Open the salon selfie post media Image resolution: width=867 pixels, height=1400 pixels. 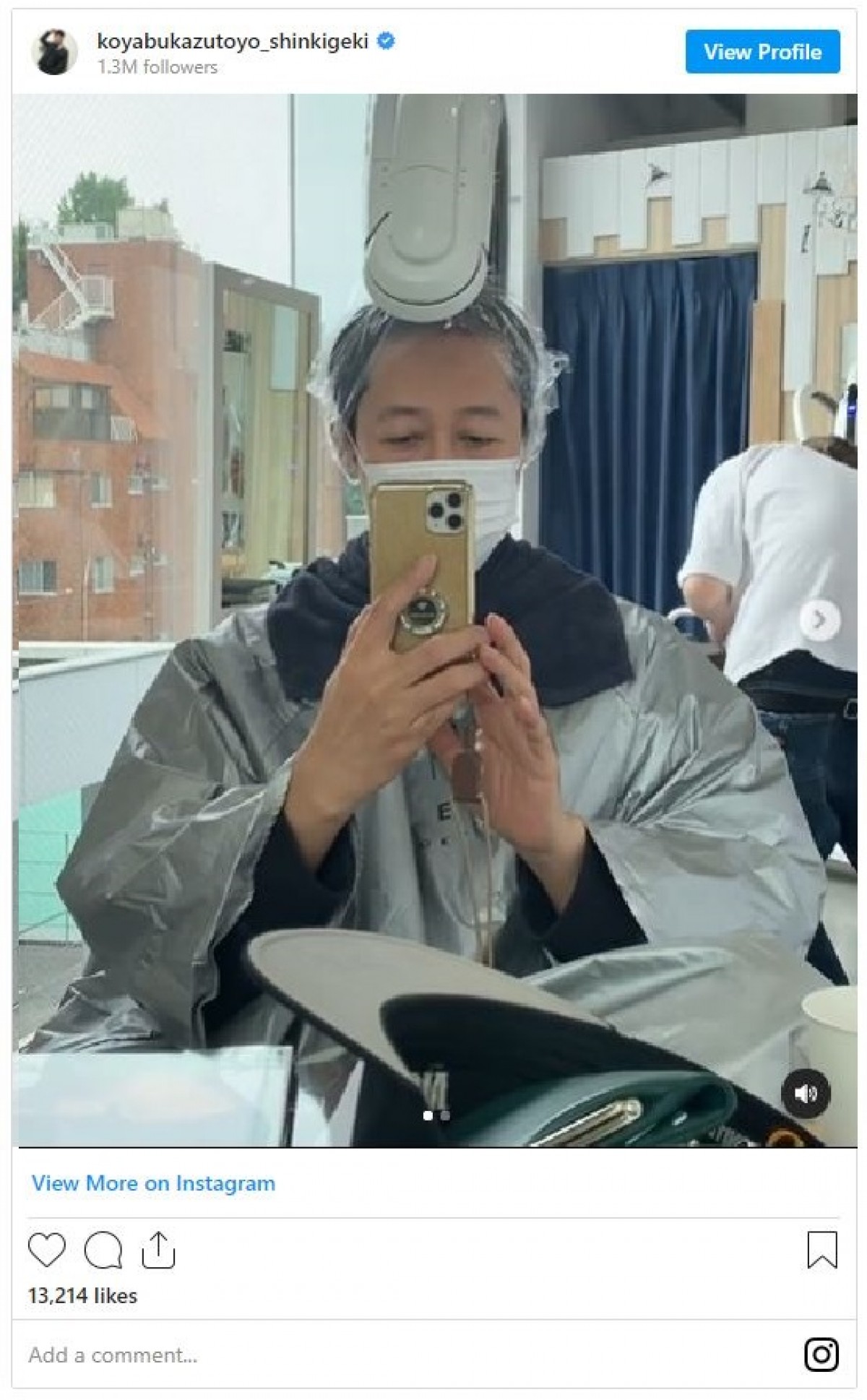pos(433,620)
